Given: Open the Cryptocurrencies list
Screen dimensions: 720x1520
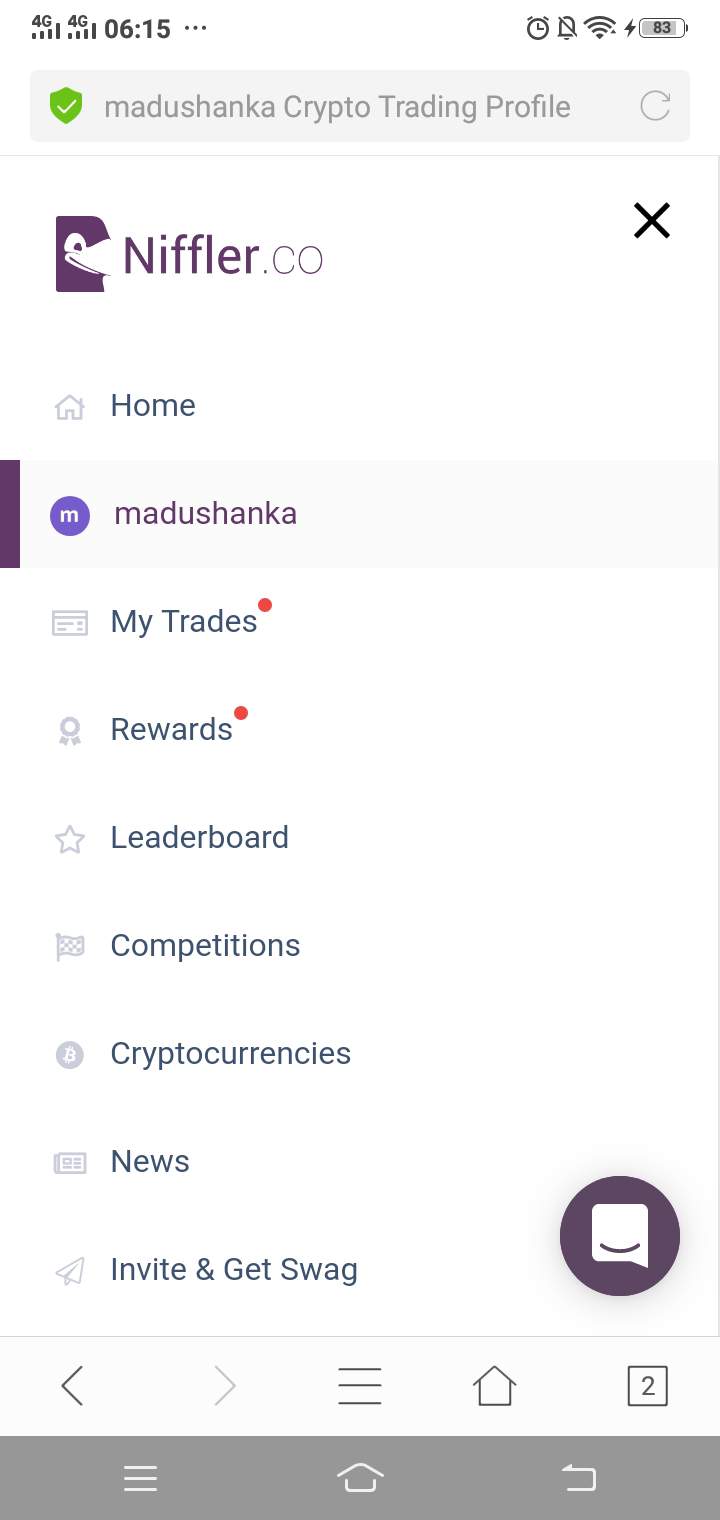Looking at the screenshot, I should point(230,1054).
